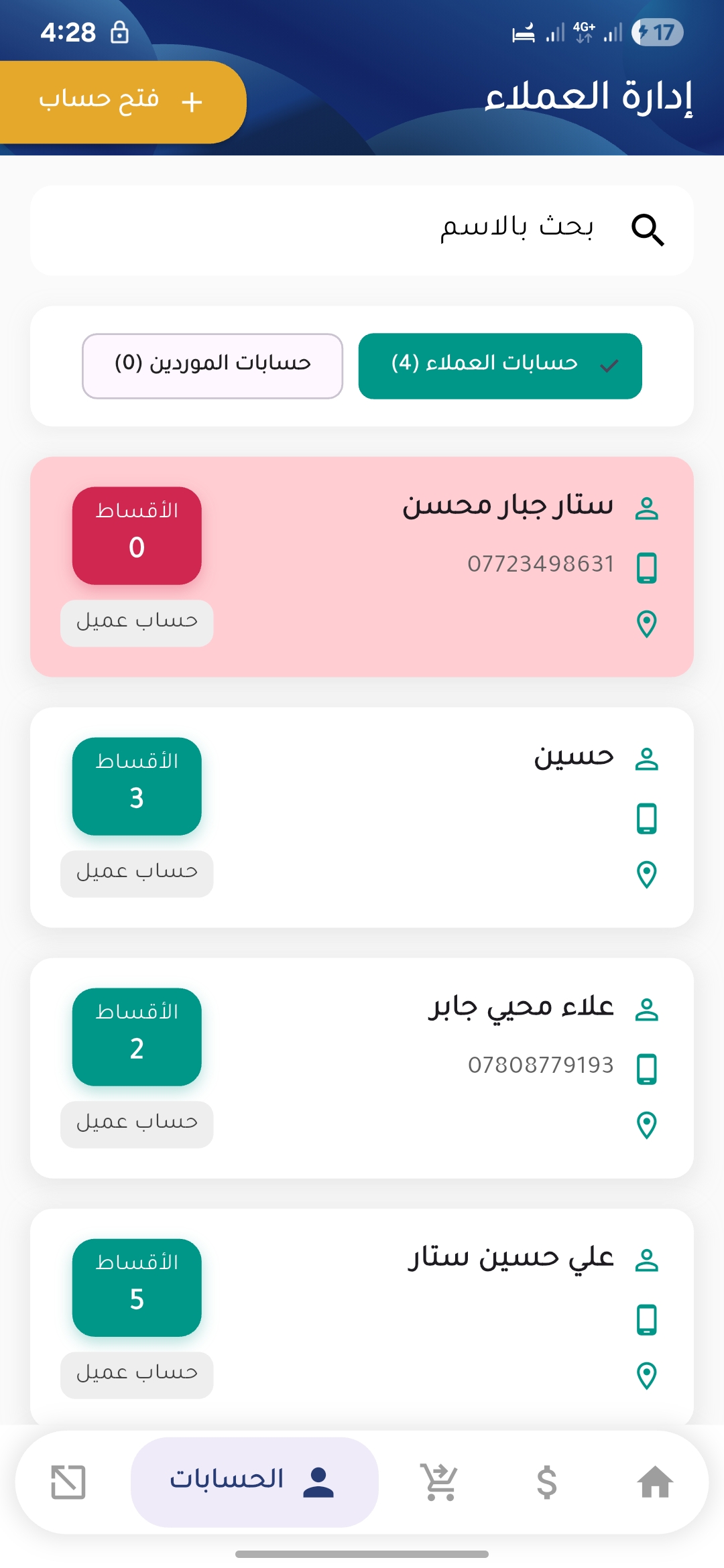The width and height of the screenshot is (724, 1568).
Task: Select the حسابات العملاء (4) tab
Action: tap(500, 366)
